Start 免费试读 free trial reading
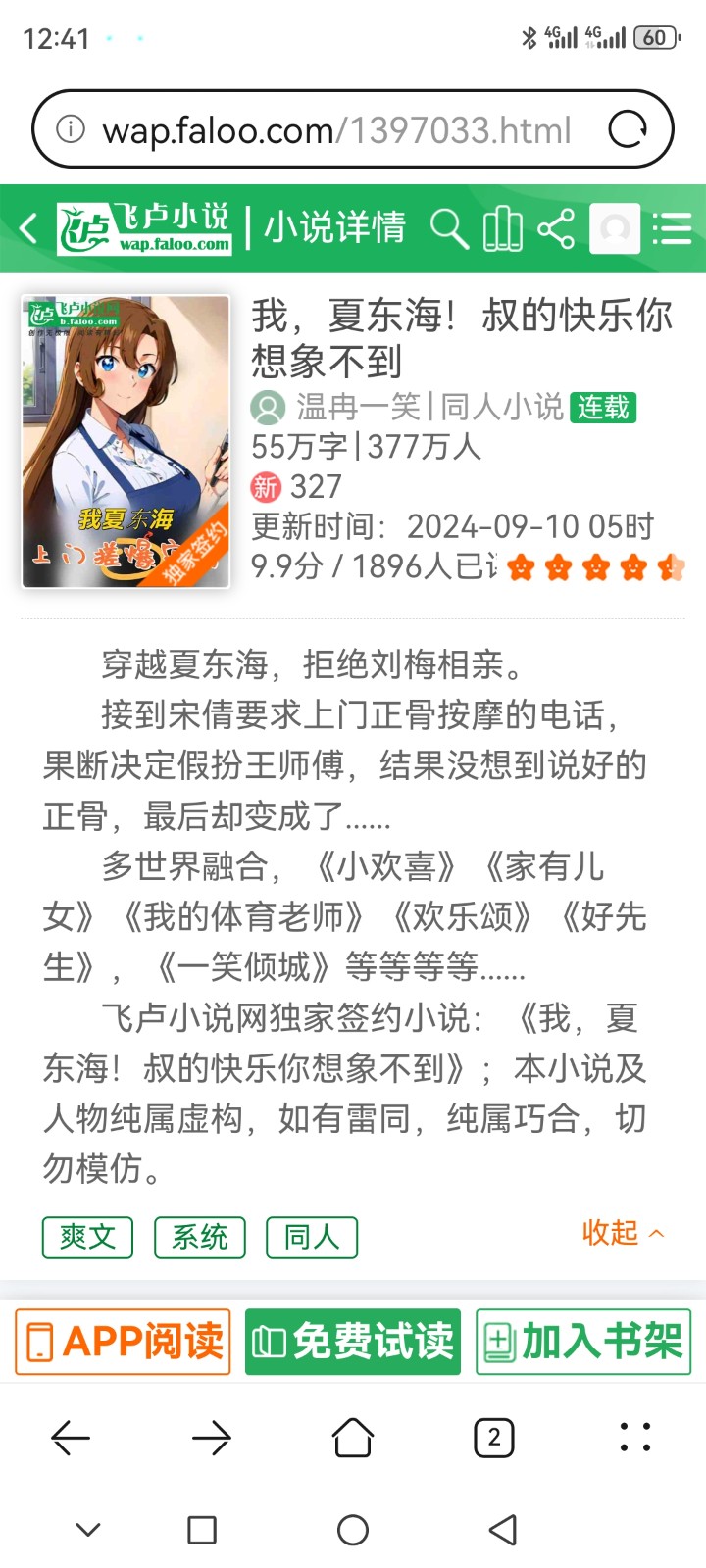 [353, 1342]
